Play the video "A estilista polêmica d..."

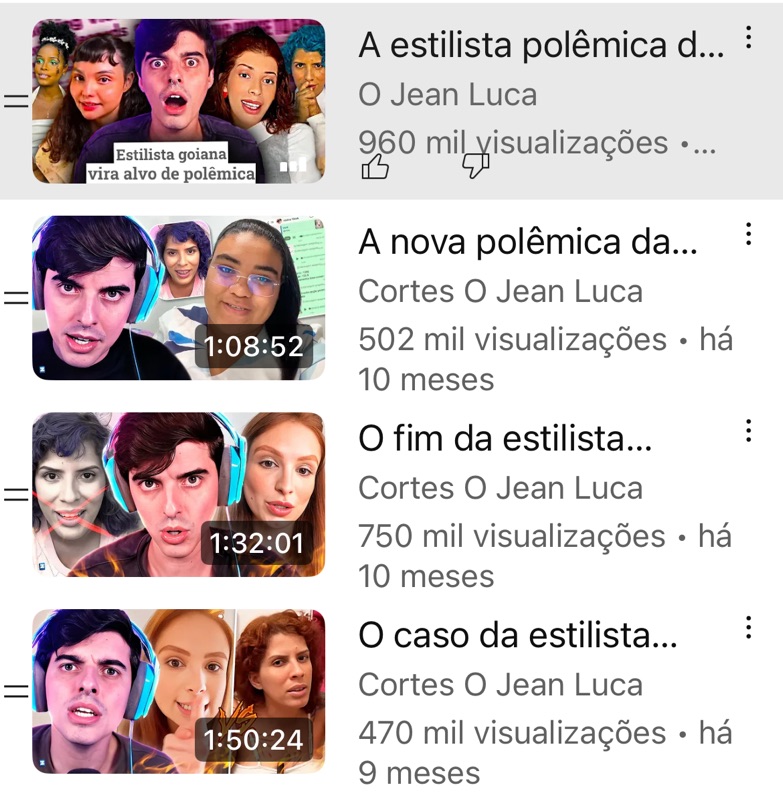click(179, 101)
